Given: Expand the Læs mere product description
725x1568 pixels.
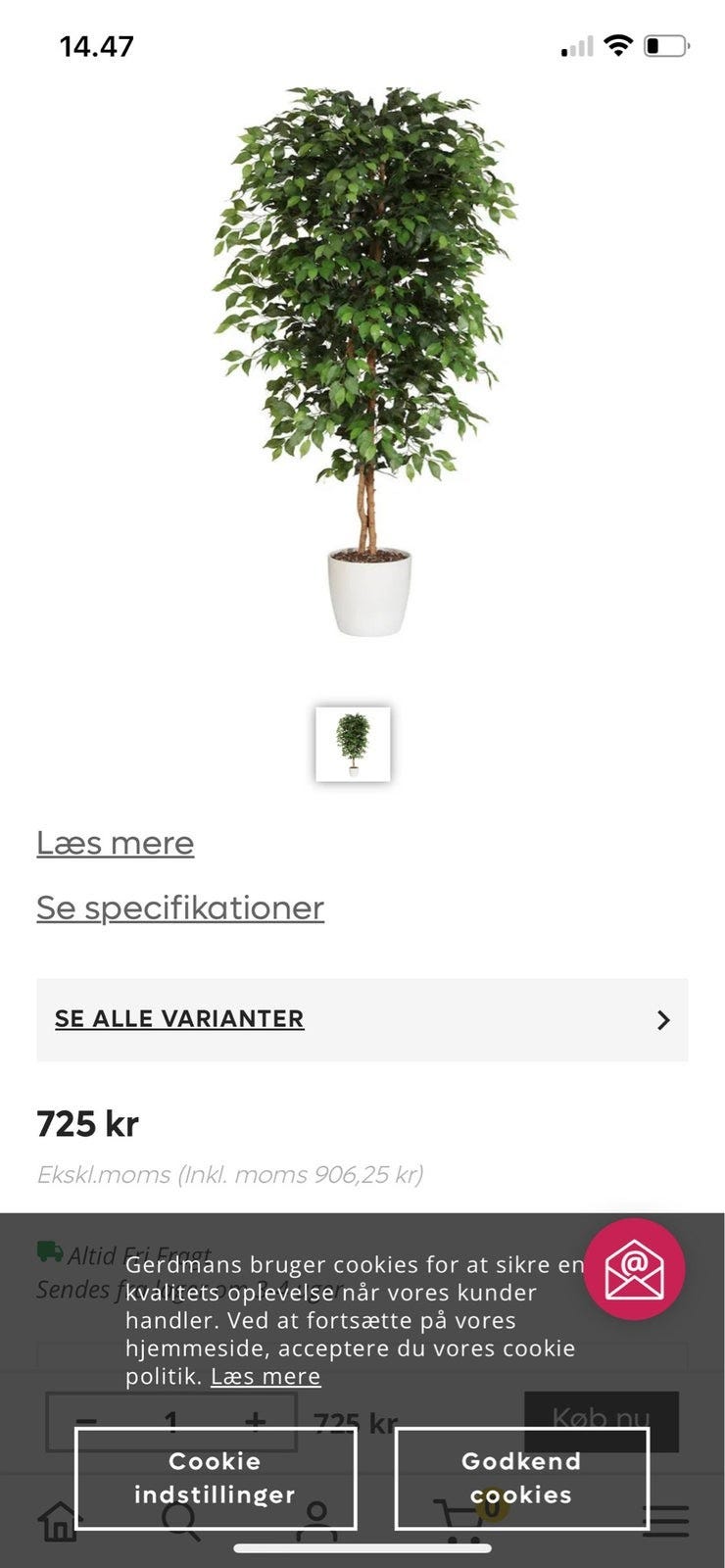Looking at the screenshot, I should [x=114, y=843].
